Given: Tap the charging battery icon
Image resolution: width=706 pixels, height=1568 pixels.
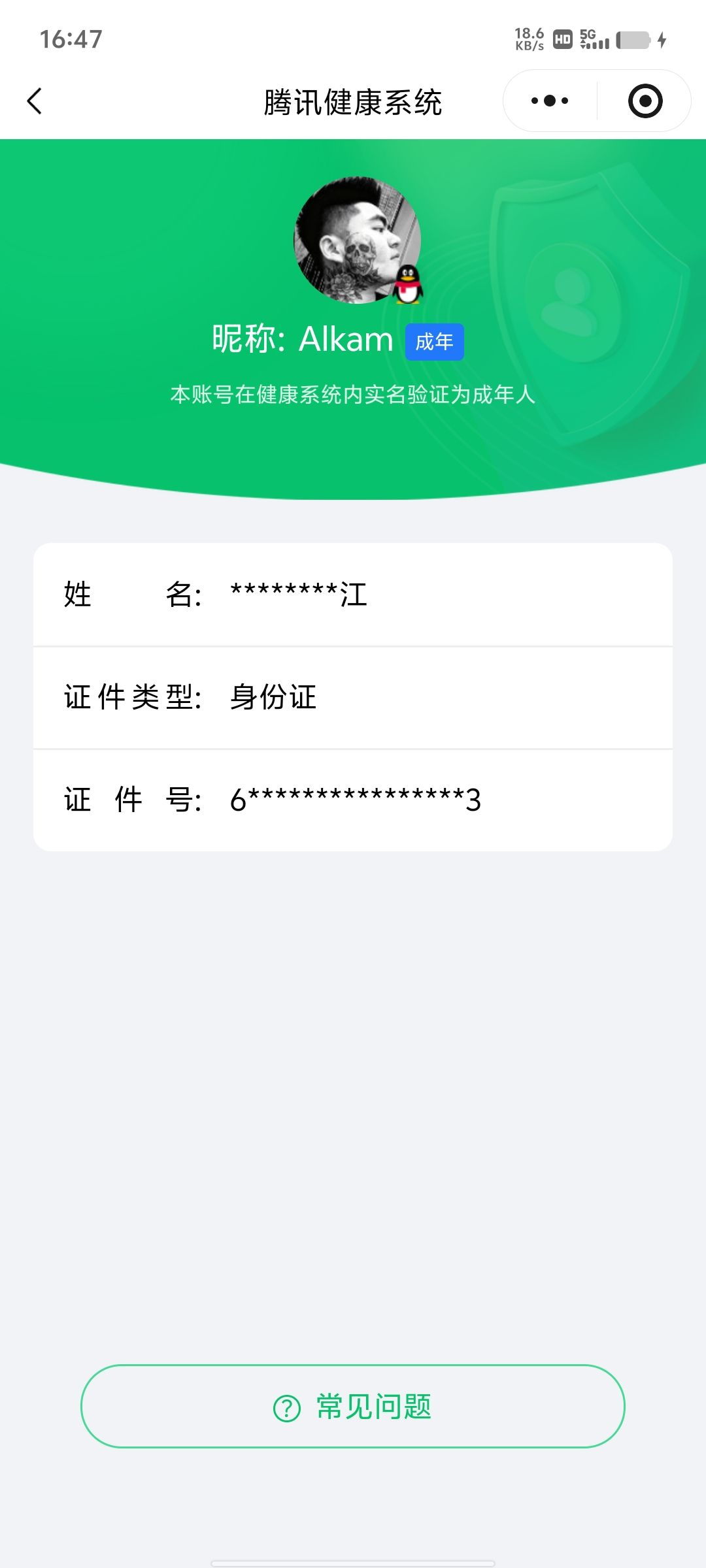Looking at the screenshot, I should pyautogui.click(x=635, y=41).
